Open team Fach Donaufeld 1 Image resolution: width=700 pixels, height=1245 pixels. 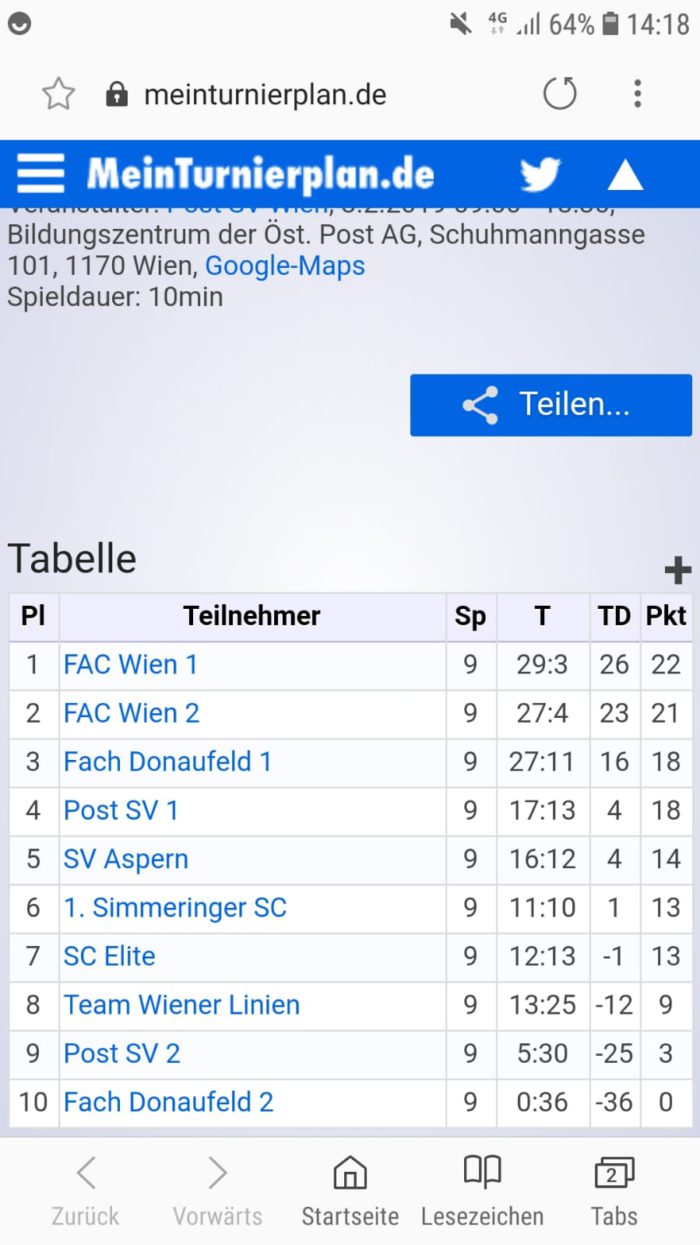(168, 762)
